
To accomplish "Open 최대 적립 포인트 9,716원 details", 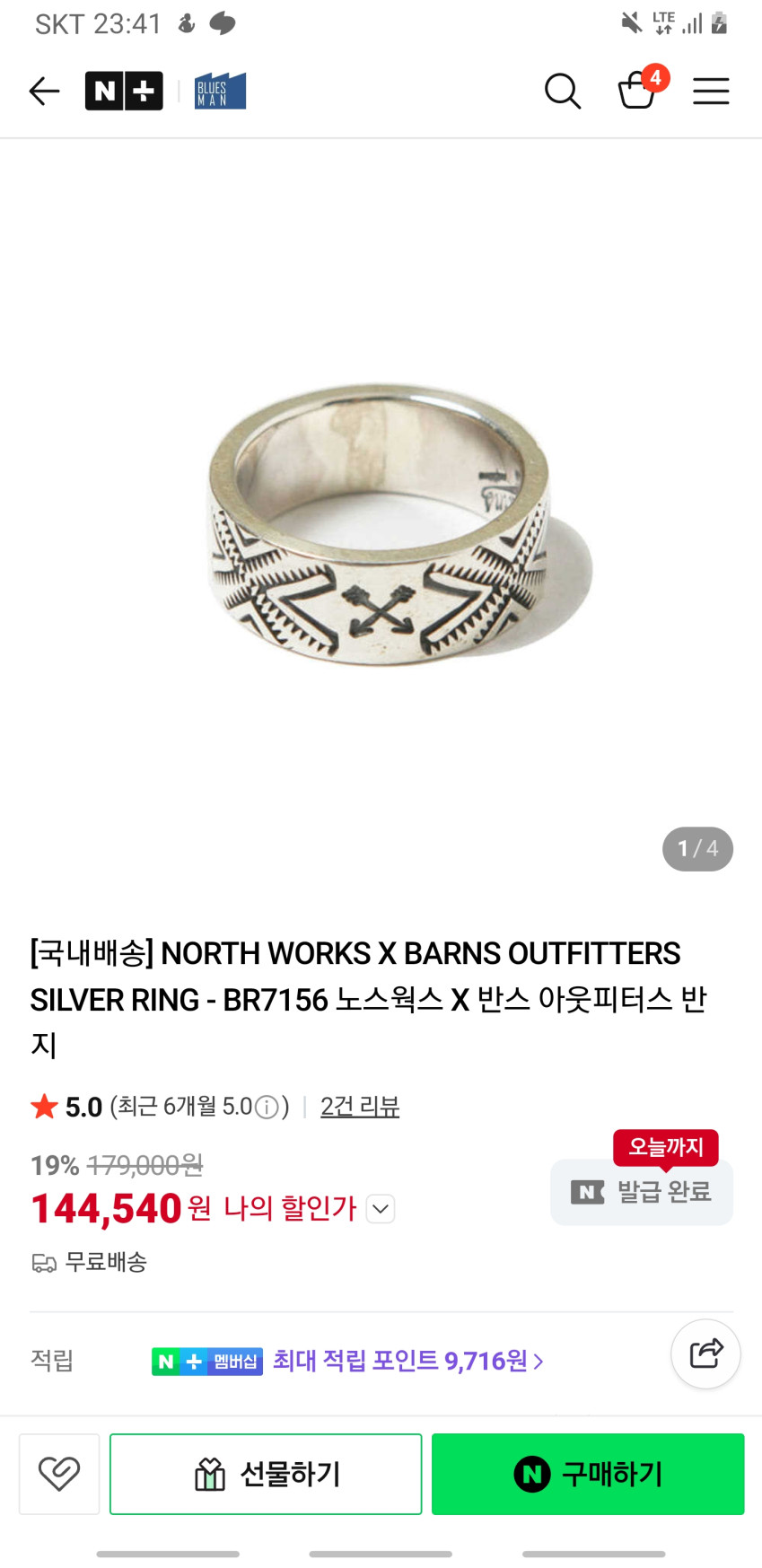I will (408, 1361).
